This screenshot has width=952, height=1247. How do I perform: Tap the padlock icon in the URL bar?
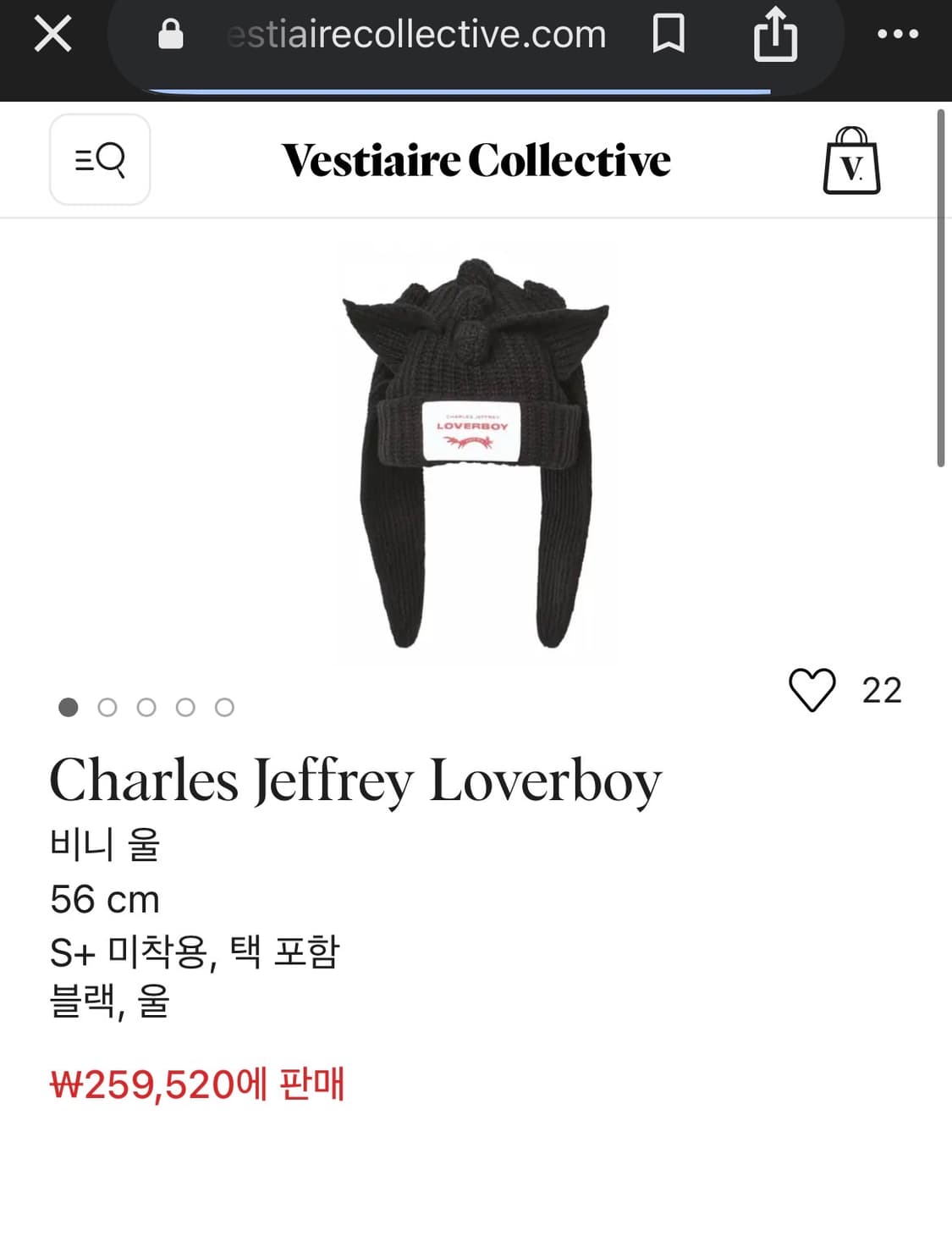171,35
